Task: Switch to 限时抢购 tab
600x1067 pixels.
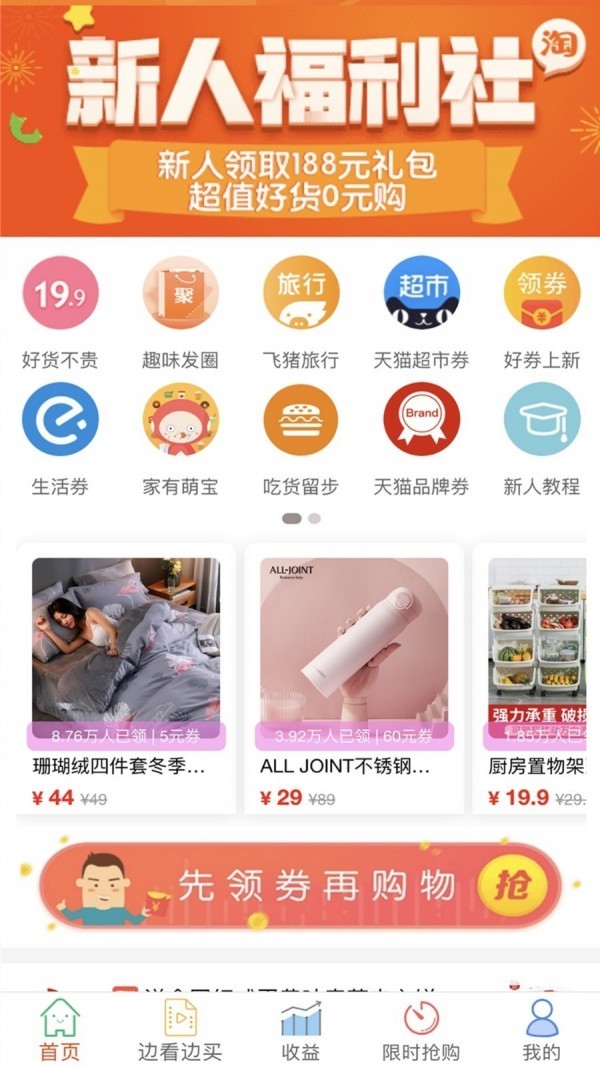Action: [x=421, y=1030]
